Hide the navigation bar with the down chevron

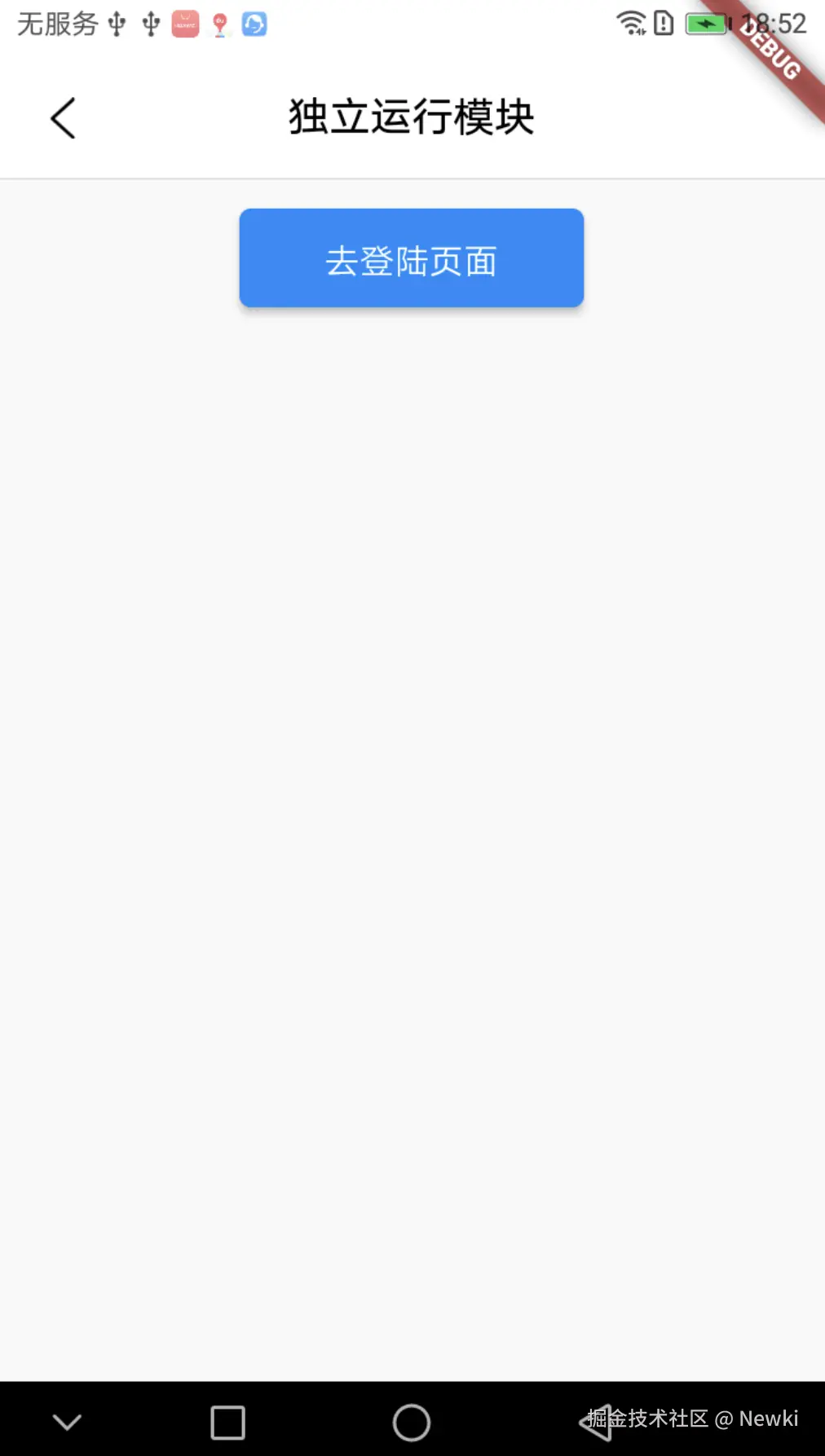67,1423
